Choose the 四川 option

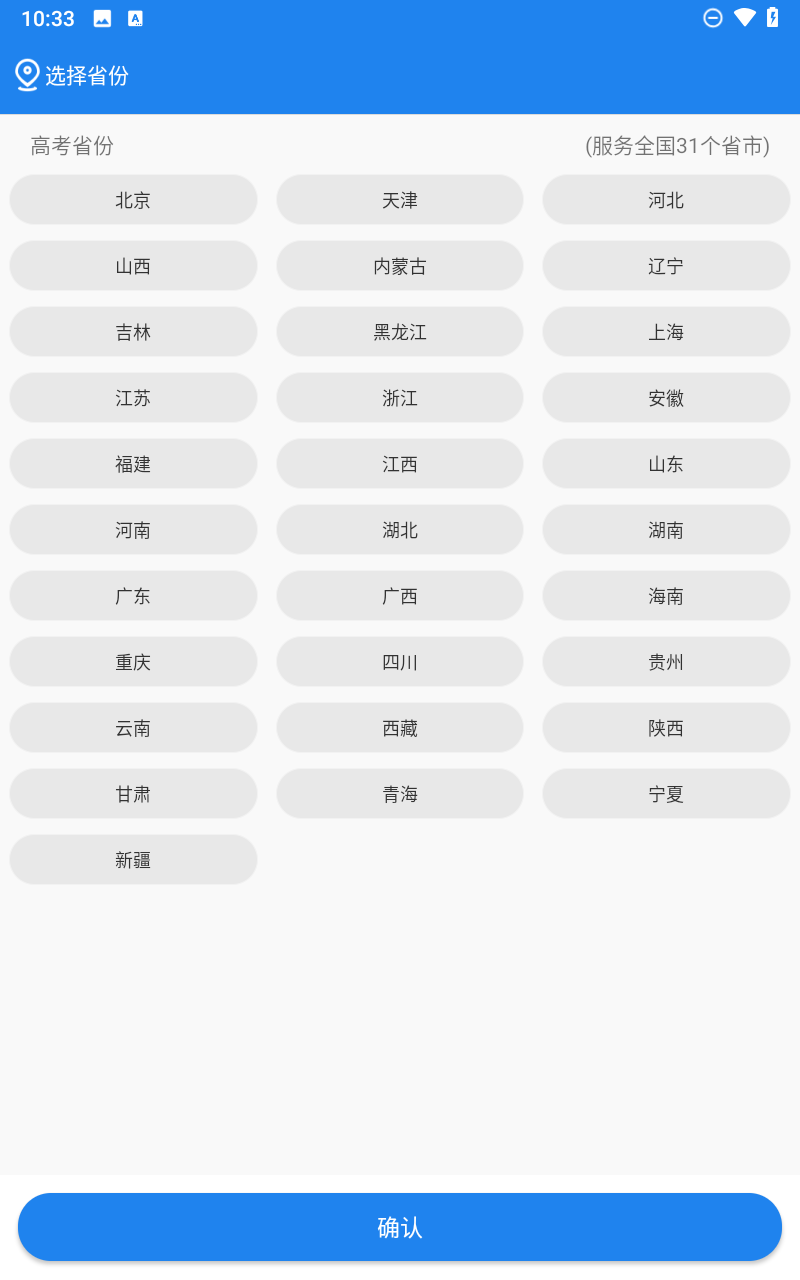coord(400,662)
